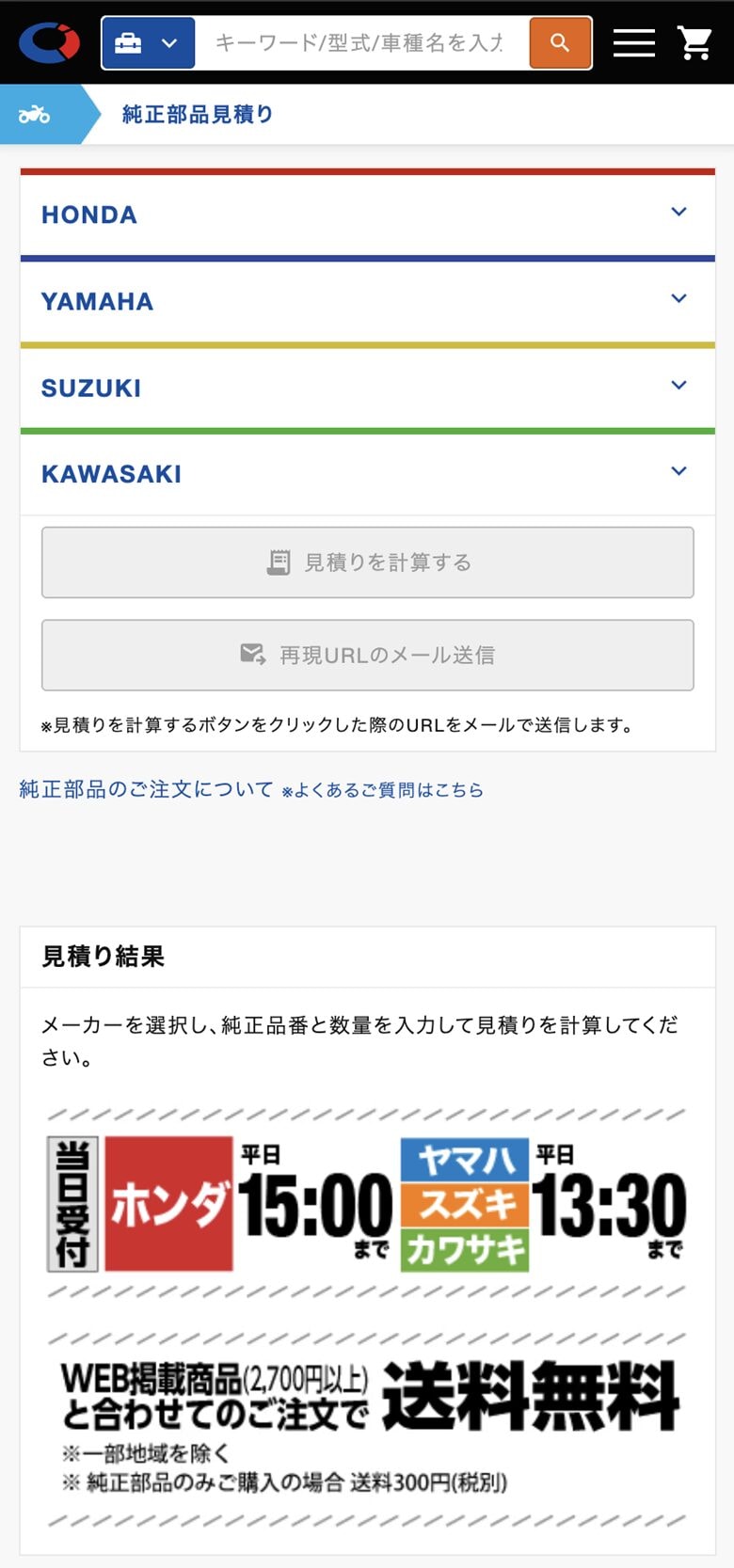This screenshot has height=1568, width=734.
Task: Open the Webike home logo
Action: pyautogui.click(x=49, y=43)
